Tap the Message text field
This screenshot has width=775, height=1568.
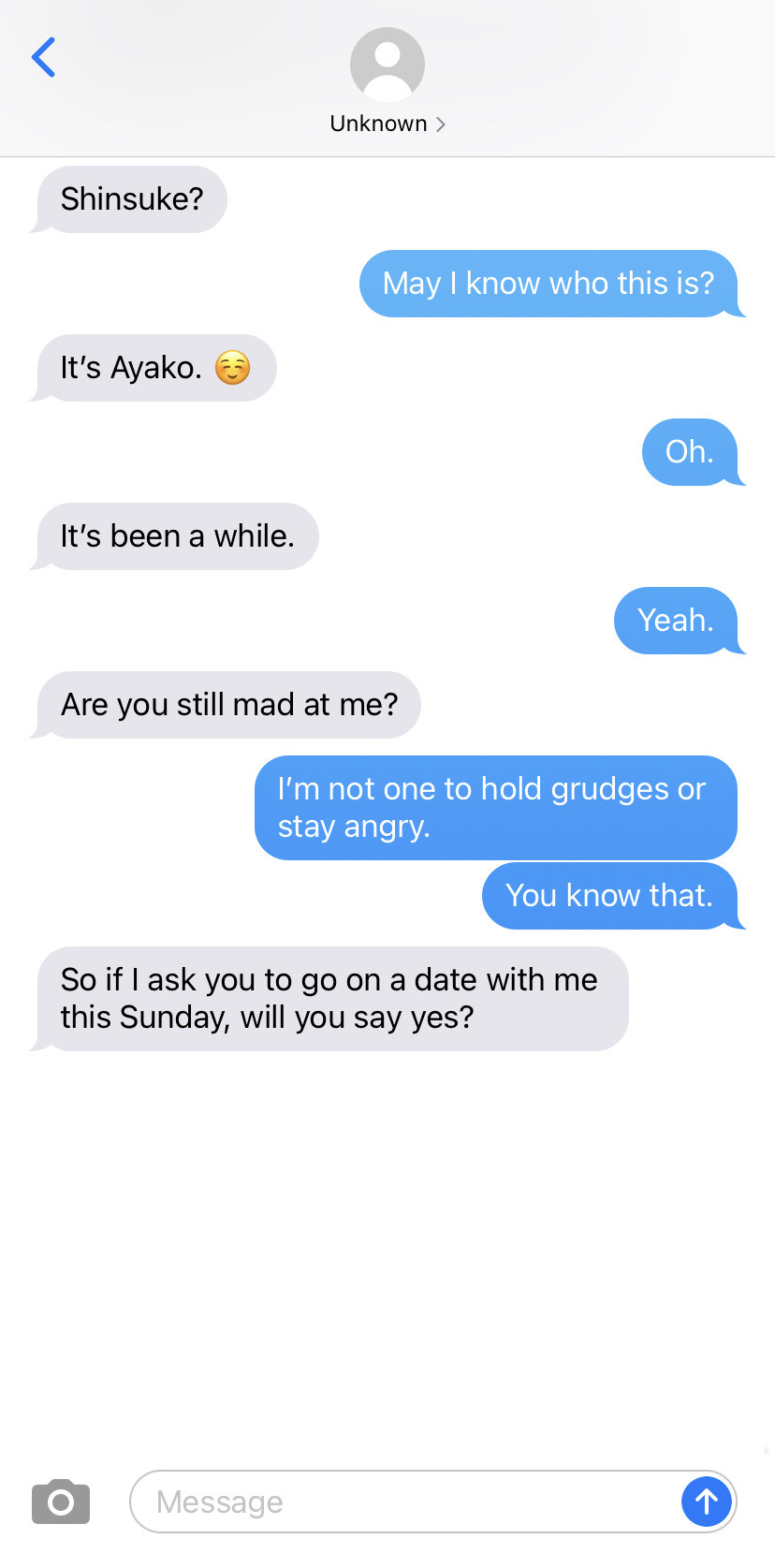[x=402, y=1502]
